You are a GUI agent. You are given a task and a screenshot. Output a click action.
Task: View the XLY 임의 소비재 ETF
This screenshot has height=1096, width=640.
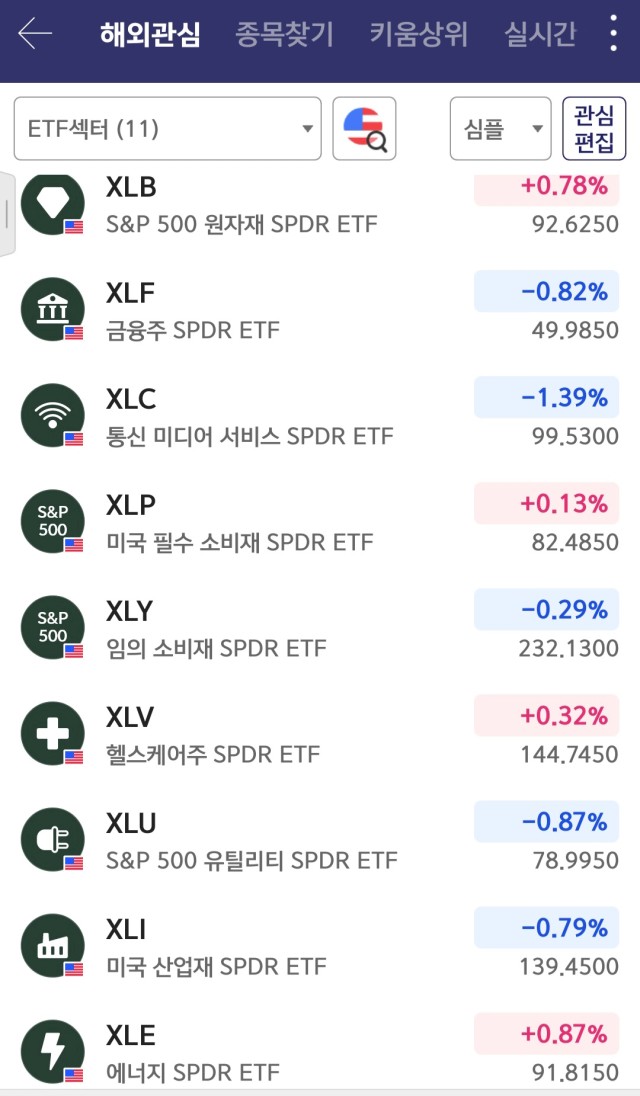pos(320,628)
